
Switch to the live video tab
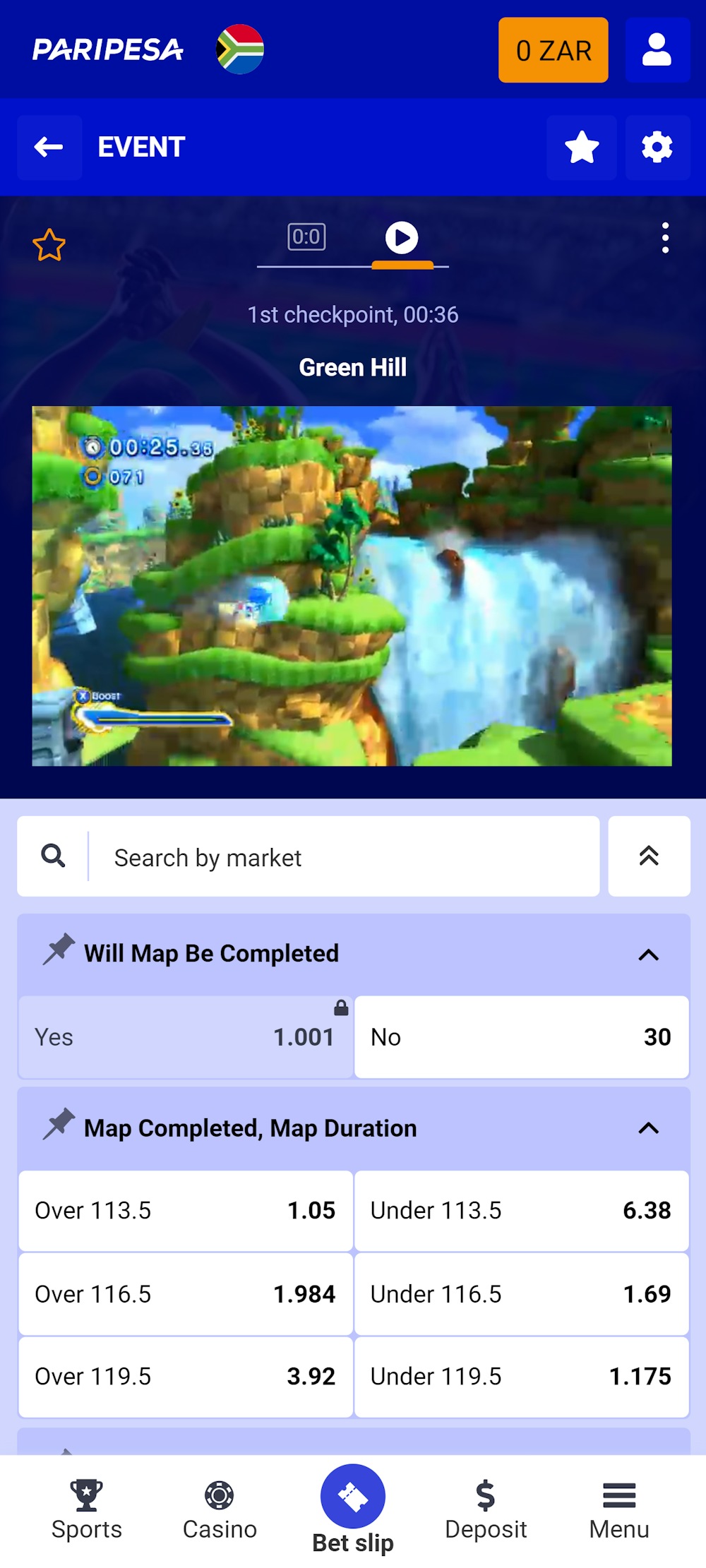coord(402,238)
